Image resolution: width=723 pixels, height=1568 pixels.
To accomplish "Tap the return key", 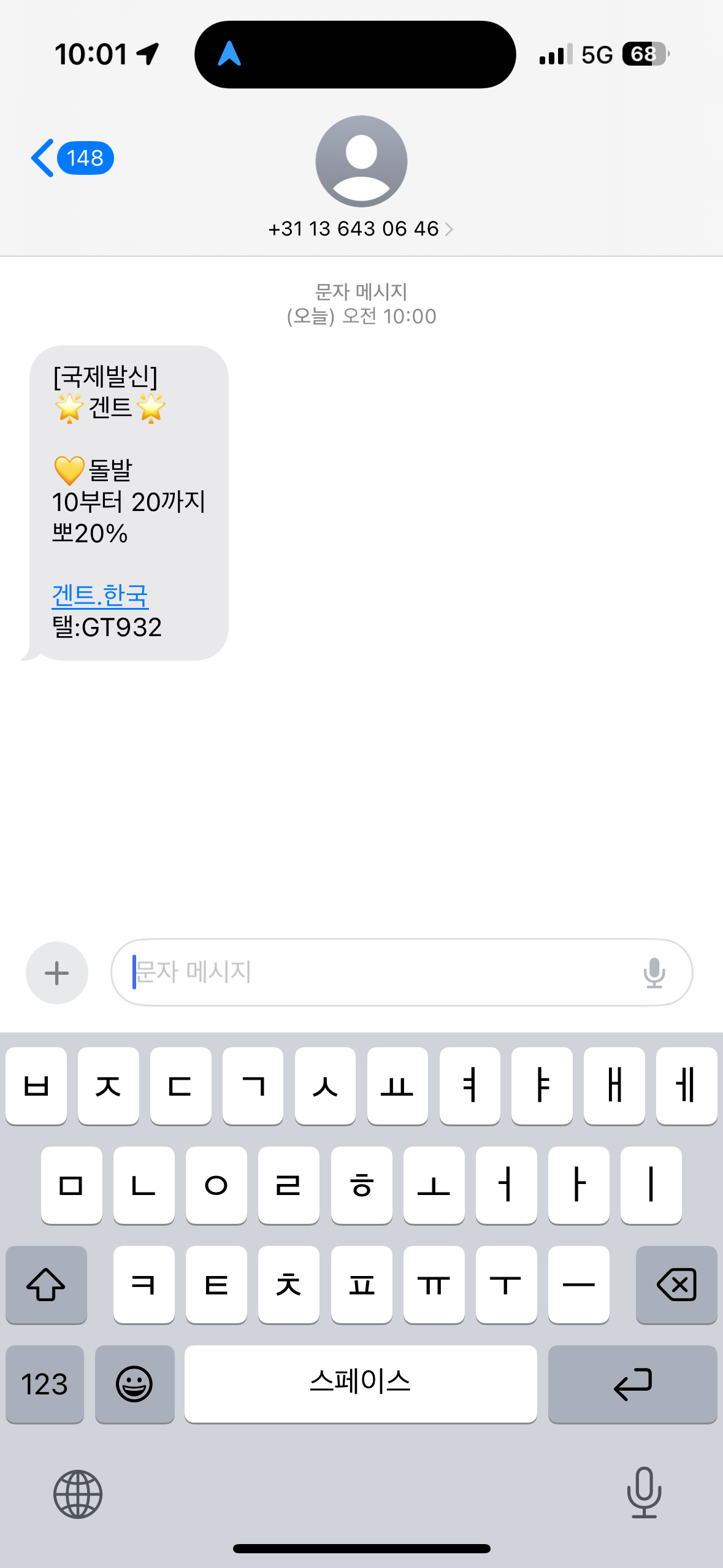I will 632,1385.
